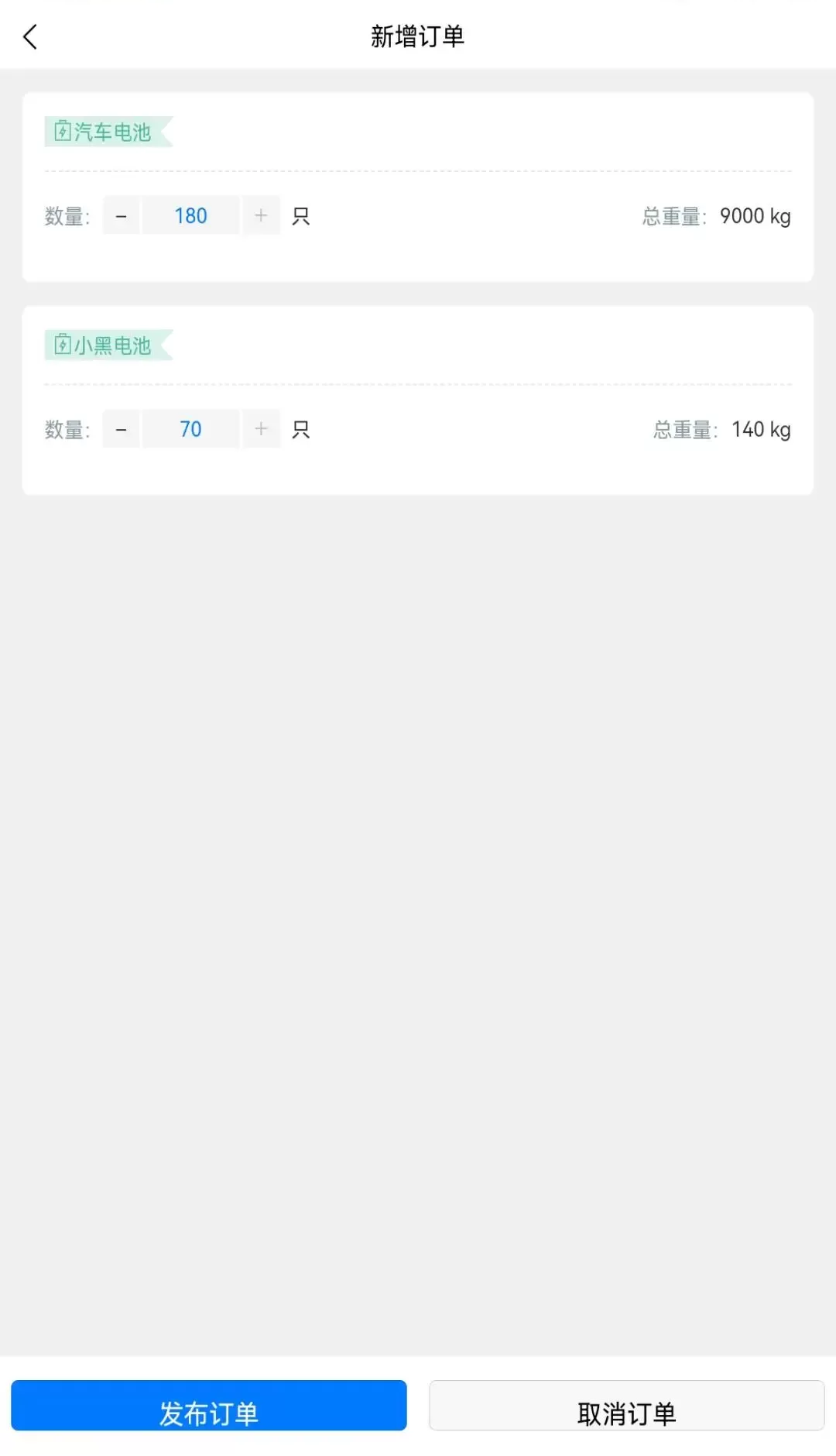Select the 180 quantity input field
This screenshot has height=1456, width=836.
click(191, 216)
